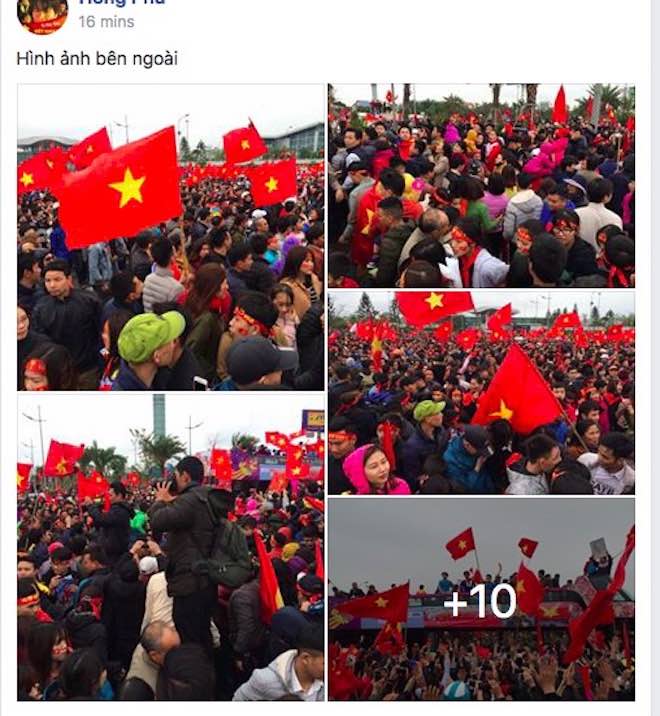Screen dimensions: 660x716
Task: Open the top-right crowd photo
Action: (x=481, y=186)
